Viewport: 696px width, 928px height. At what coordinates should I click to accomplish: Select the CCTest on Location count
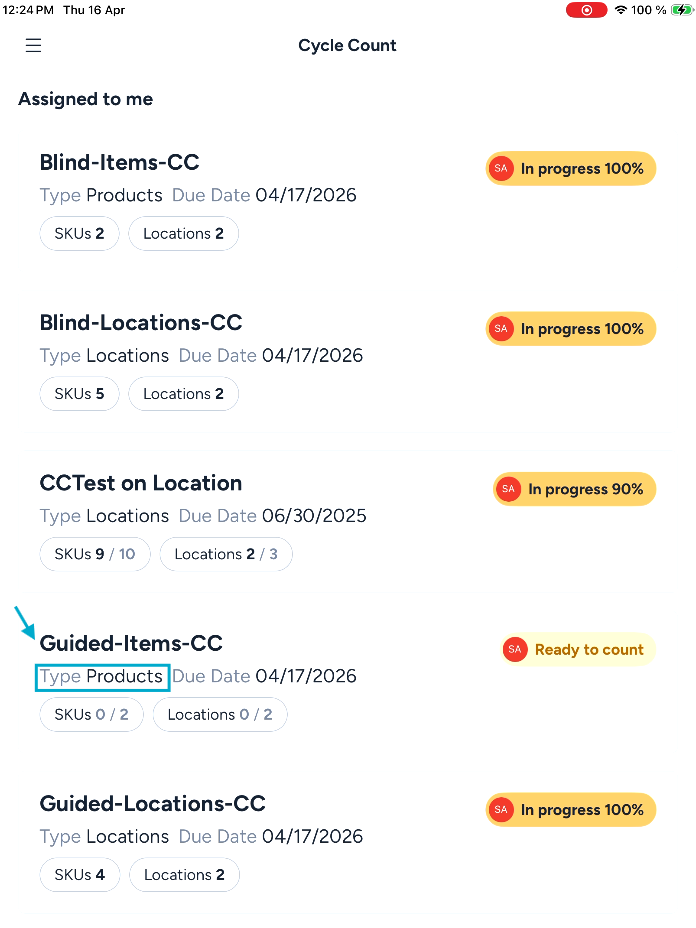coord(141,483)
